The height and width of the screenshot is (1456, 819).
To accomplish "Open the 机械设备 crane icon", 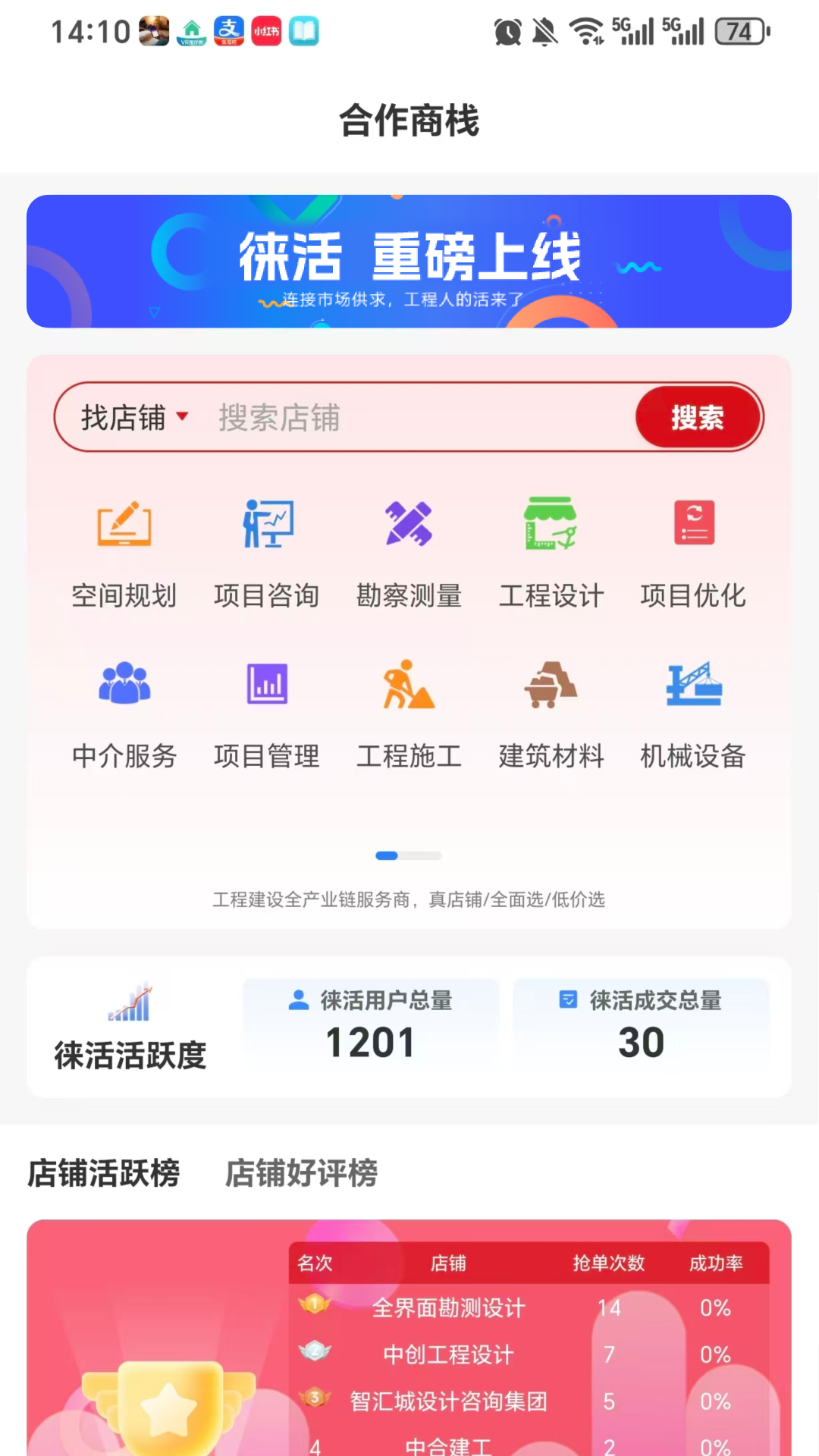I will coord(692,685).
